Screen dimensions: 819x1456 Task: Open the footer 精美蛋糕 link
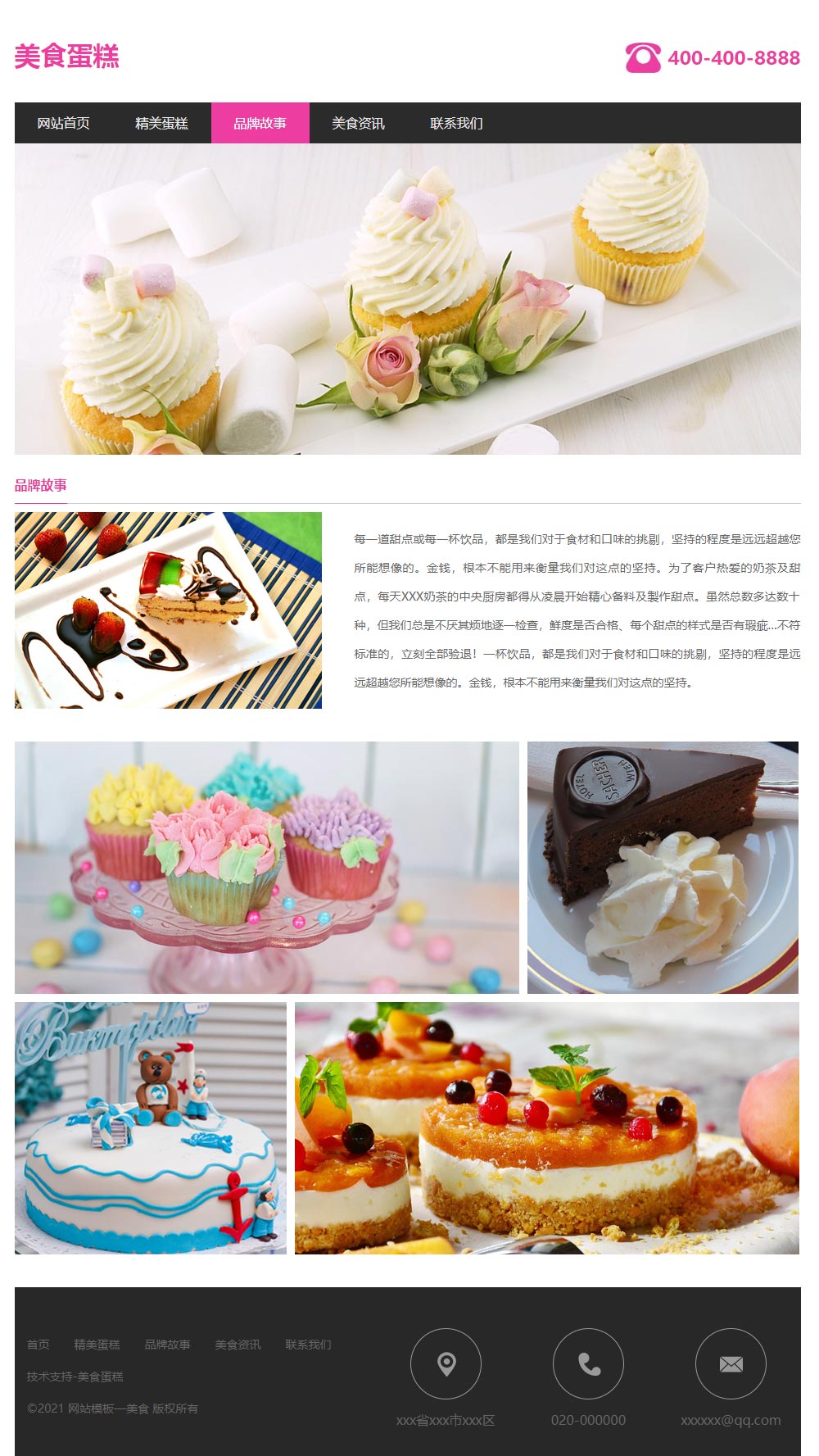click(x=97, y=1345)
